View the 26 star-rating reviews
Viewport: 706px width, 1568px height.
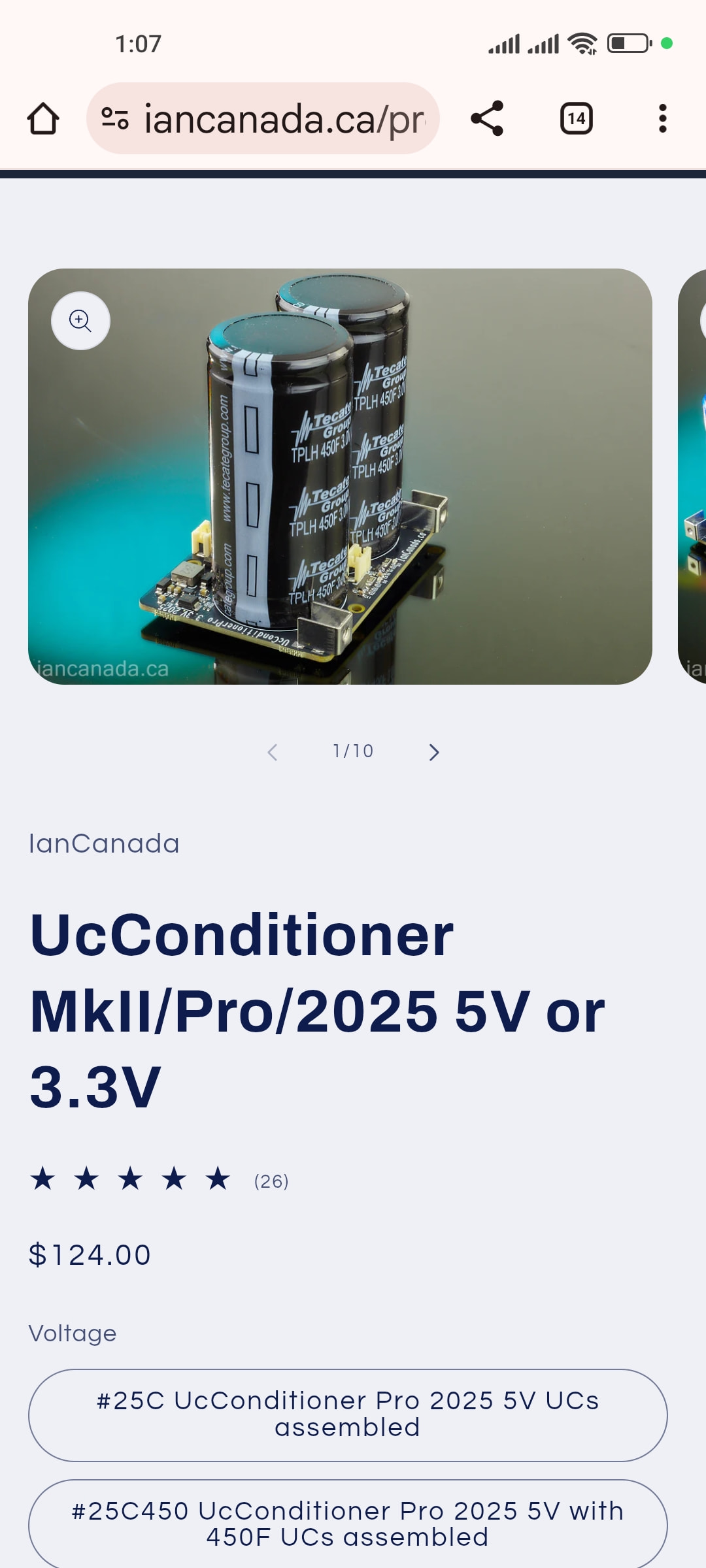[x=160, y=1180]
